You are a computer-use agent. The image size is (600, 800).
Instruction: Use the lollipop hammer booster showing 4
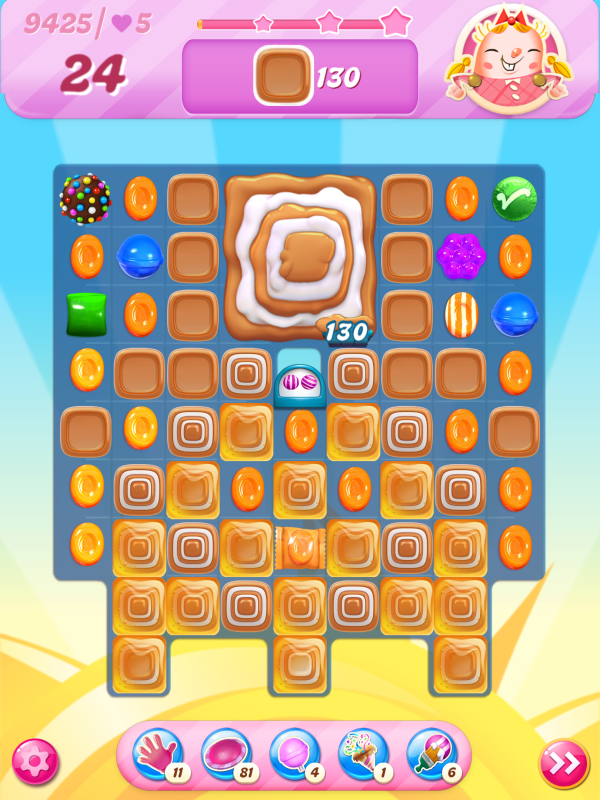295,754
